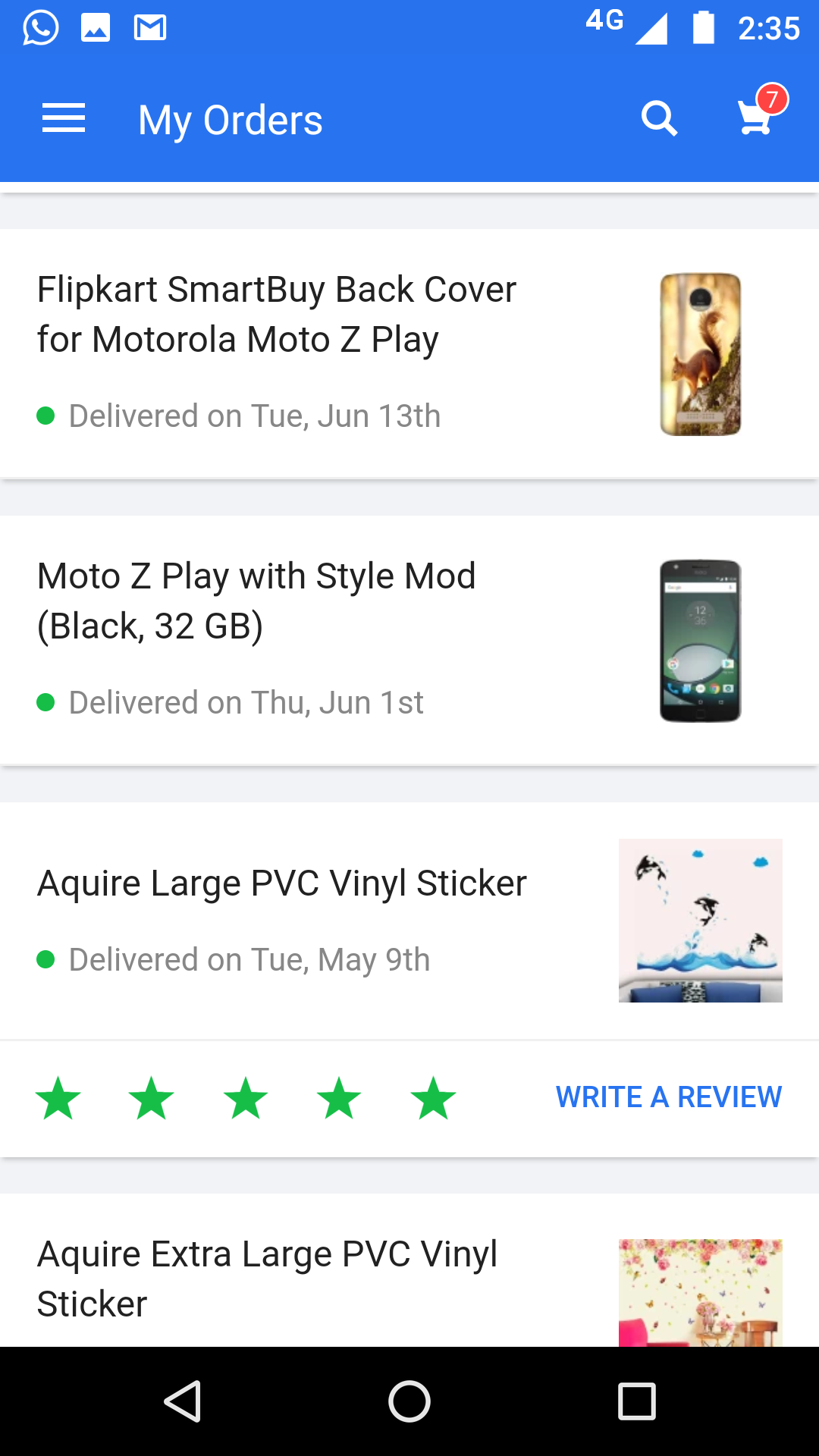Select the first rating star
The height and width of the screenshot is (1456, 819).
tap(59, 1097)
